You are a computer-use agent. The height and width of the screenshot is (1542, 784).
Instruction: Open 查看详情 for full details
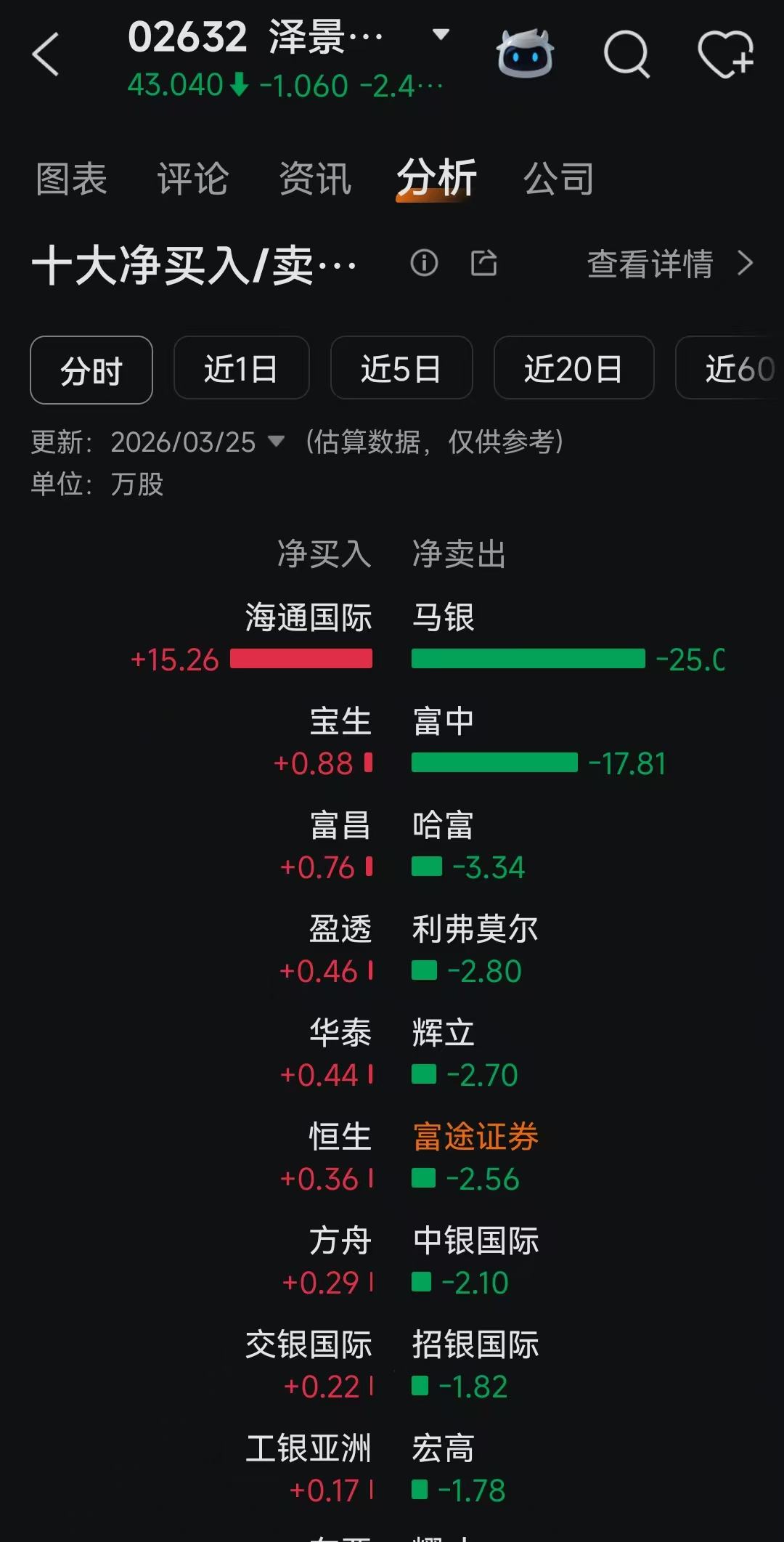tap(669, 264)
